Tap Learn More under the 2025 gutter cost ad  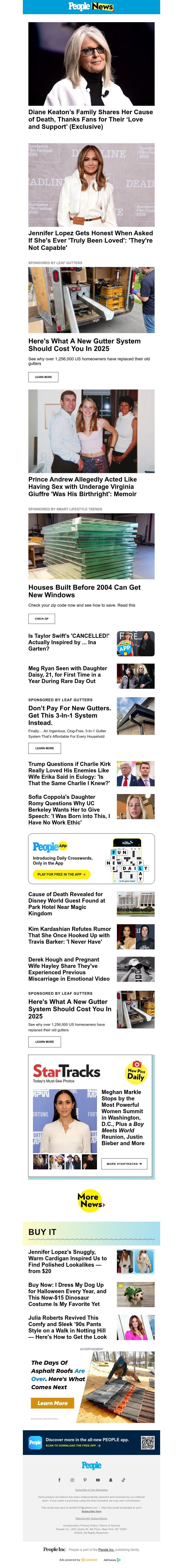43,377
